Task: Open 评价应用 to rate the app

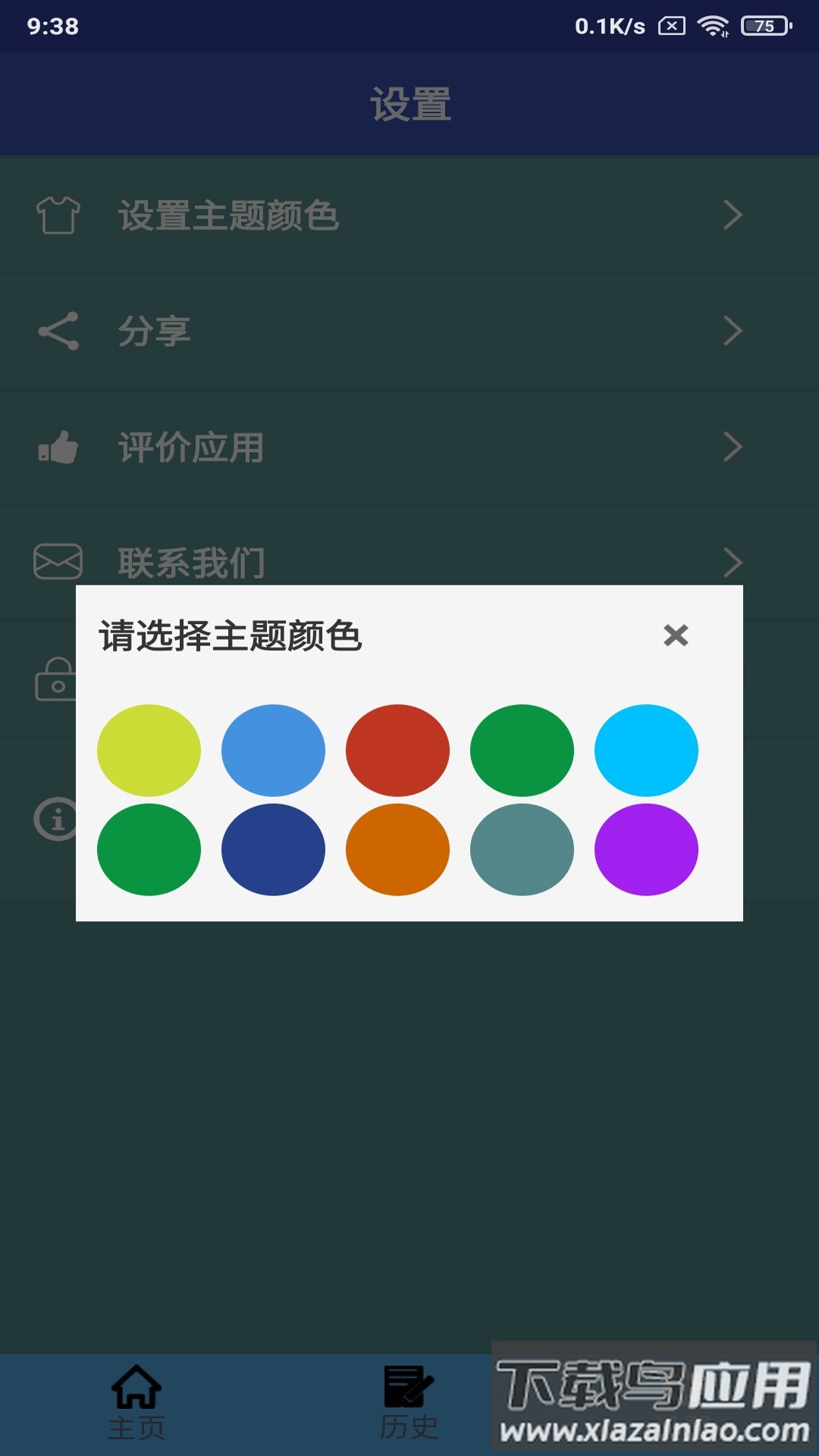Action: [192, 447]
